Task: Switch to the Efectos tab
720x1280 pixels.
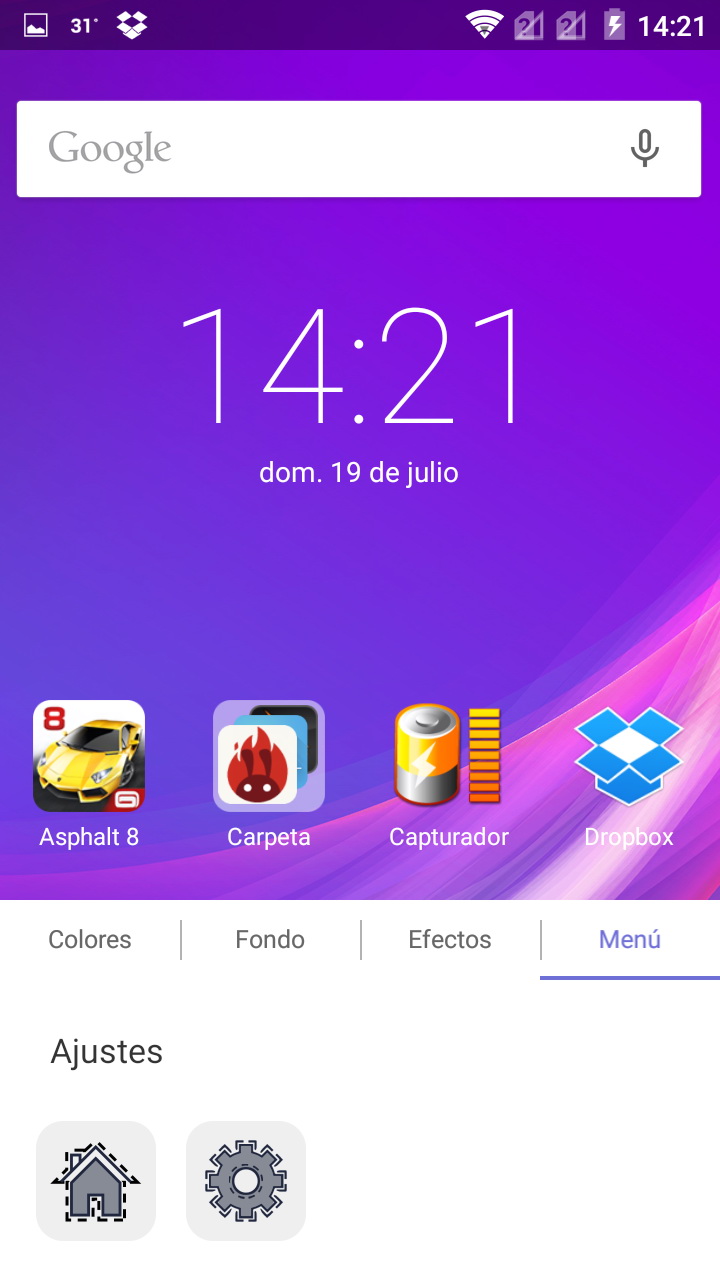Action: 450,940
